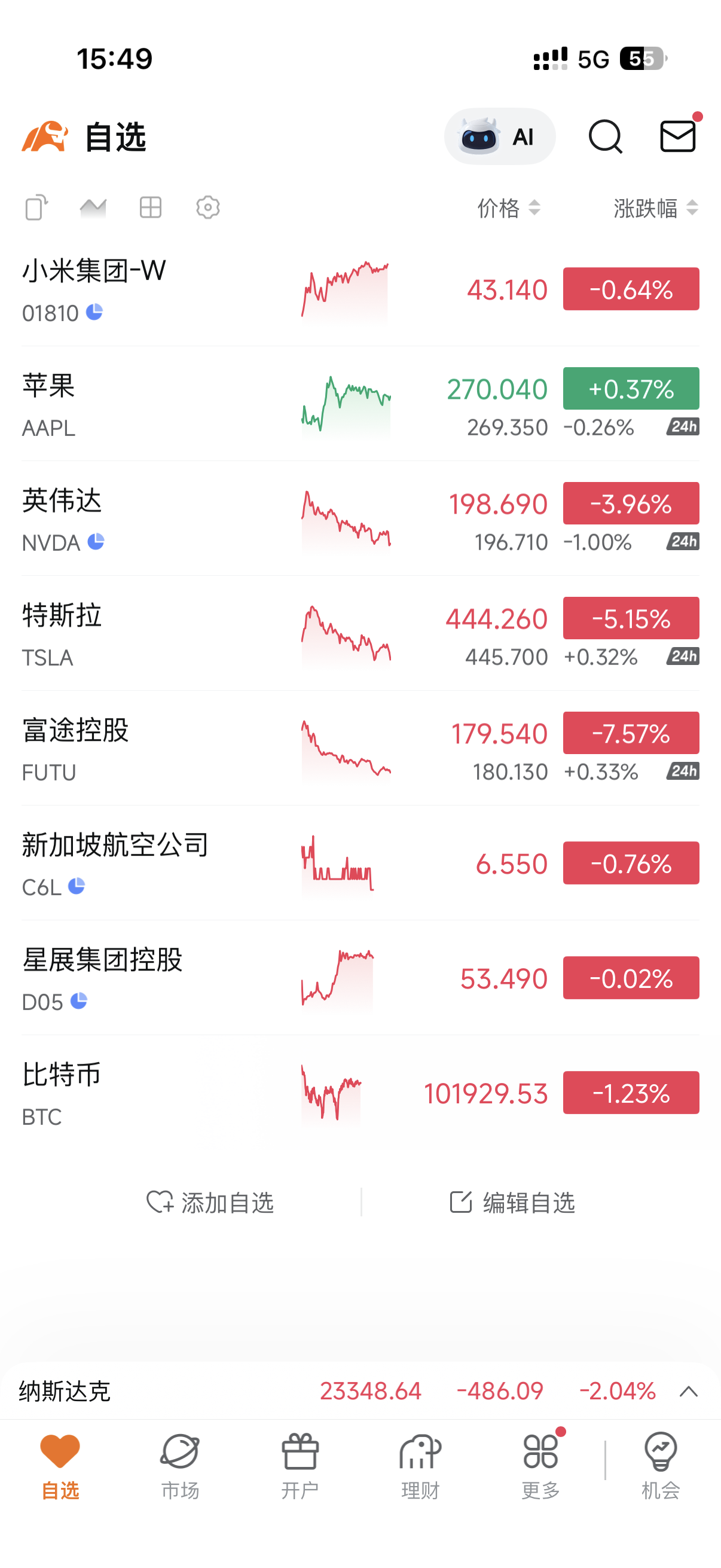Viewport: 721px width, 1568px height.
Task: Switch watchlist to grid view
Action: click(x=150, y=208)
